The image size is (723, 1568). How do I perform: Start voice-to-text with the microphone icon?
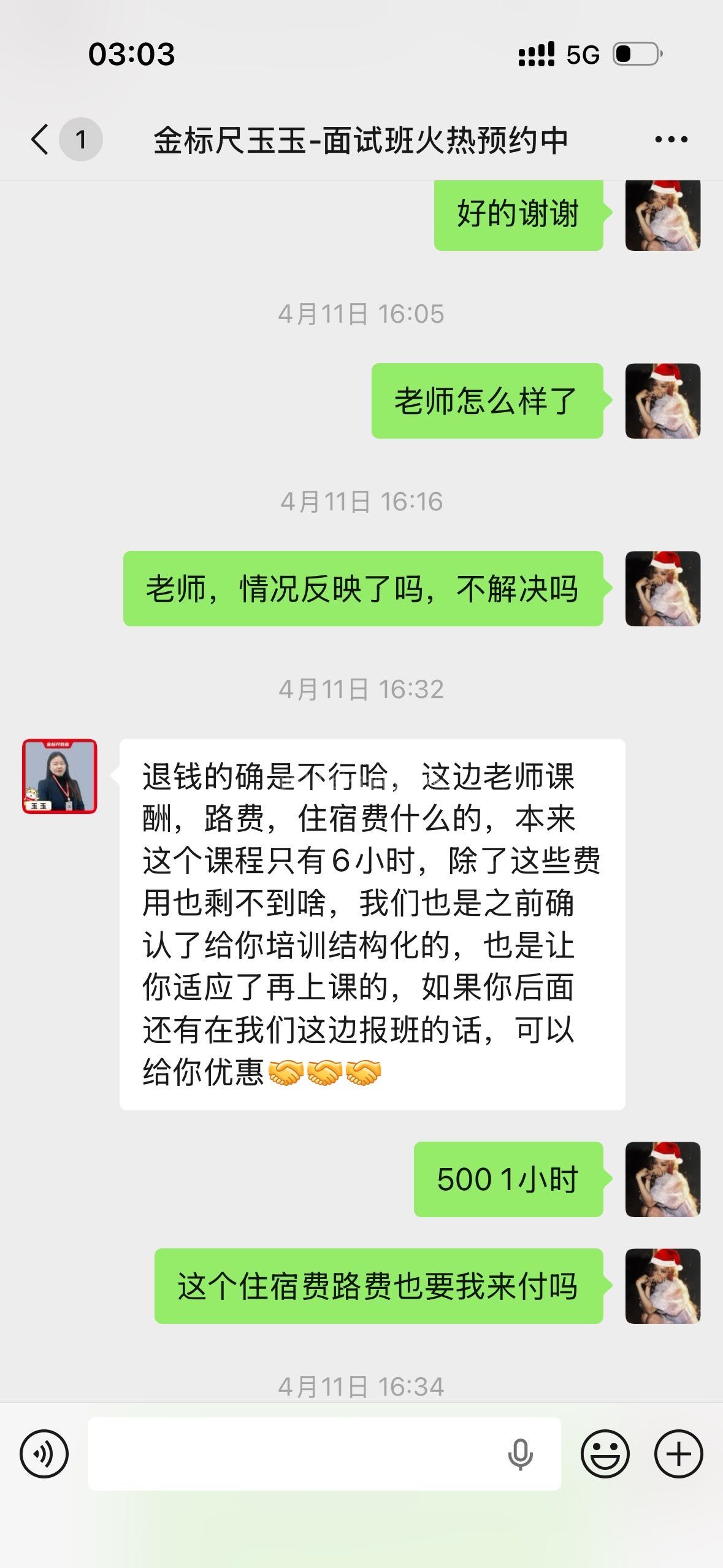(x=520, y=1453)
